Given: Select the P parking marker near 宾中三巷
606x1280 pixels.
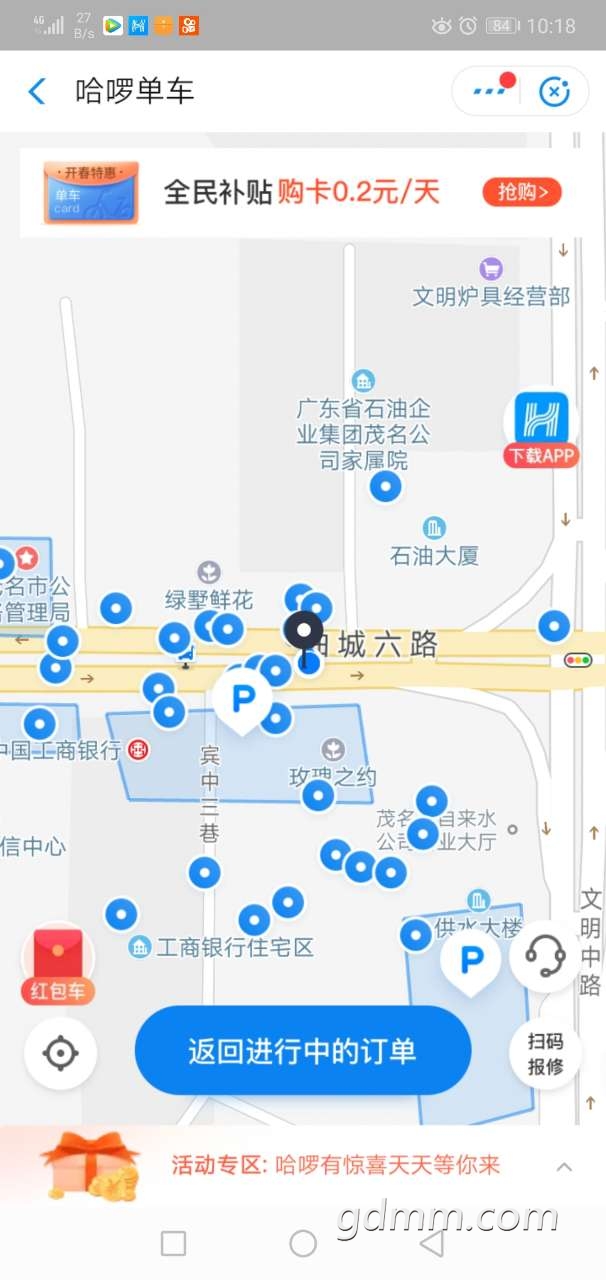Looking at the screenshot, I should click(x=242, y=699).
